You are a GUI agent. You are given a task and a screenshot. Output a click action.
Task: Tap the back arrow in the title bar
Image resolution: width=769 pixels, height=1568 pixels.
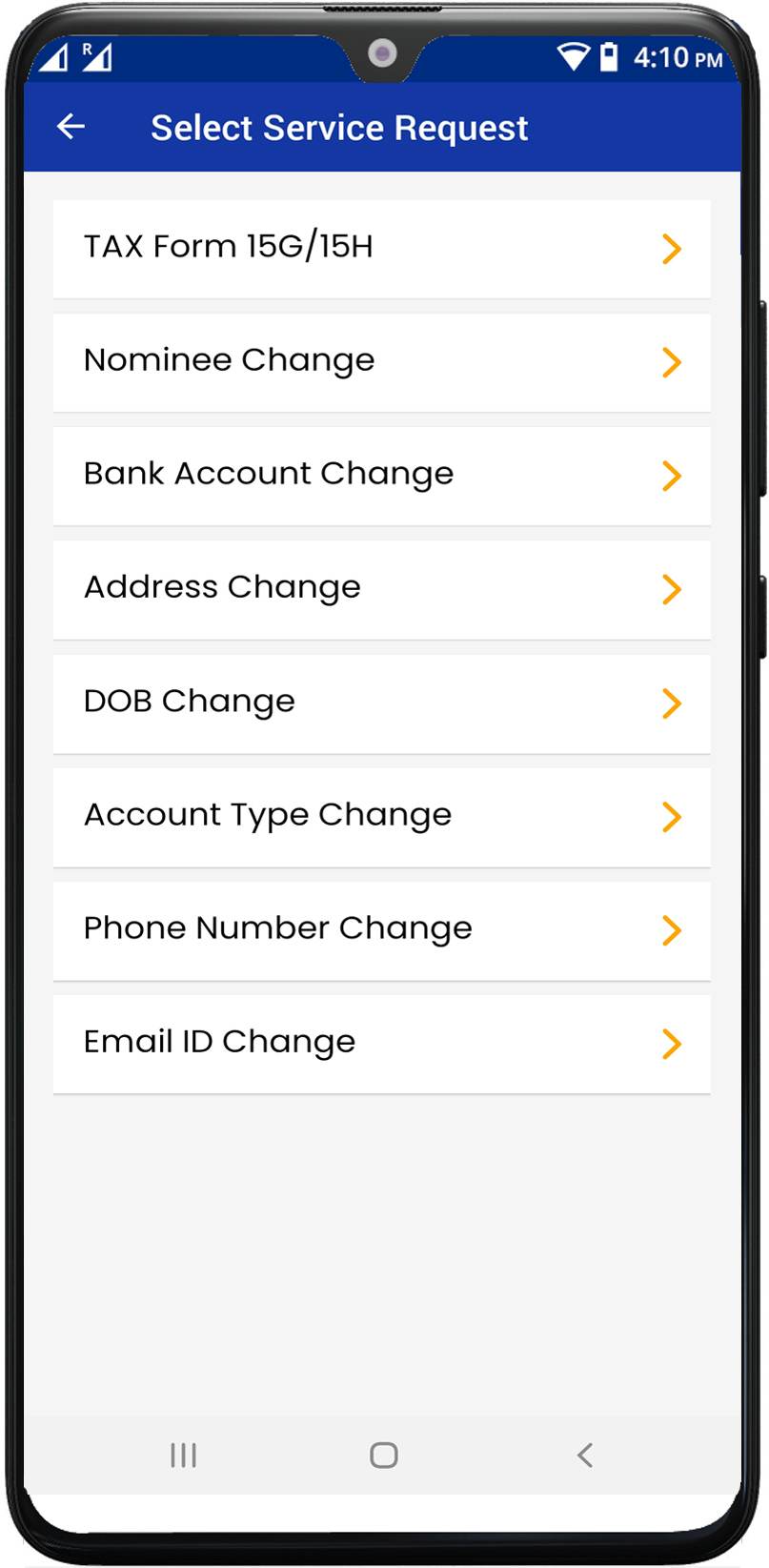(x=70, y=127)
